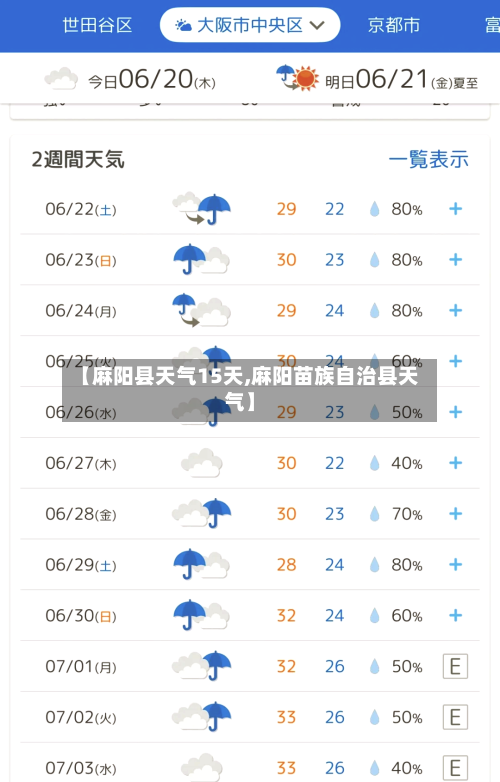Expand the 06/28 forecast row
This screenshot has width=500, height=782.
[456, 514]
